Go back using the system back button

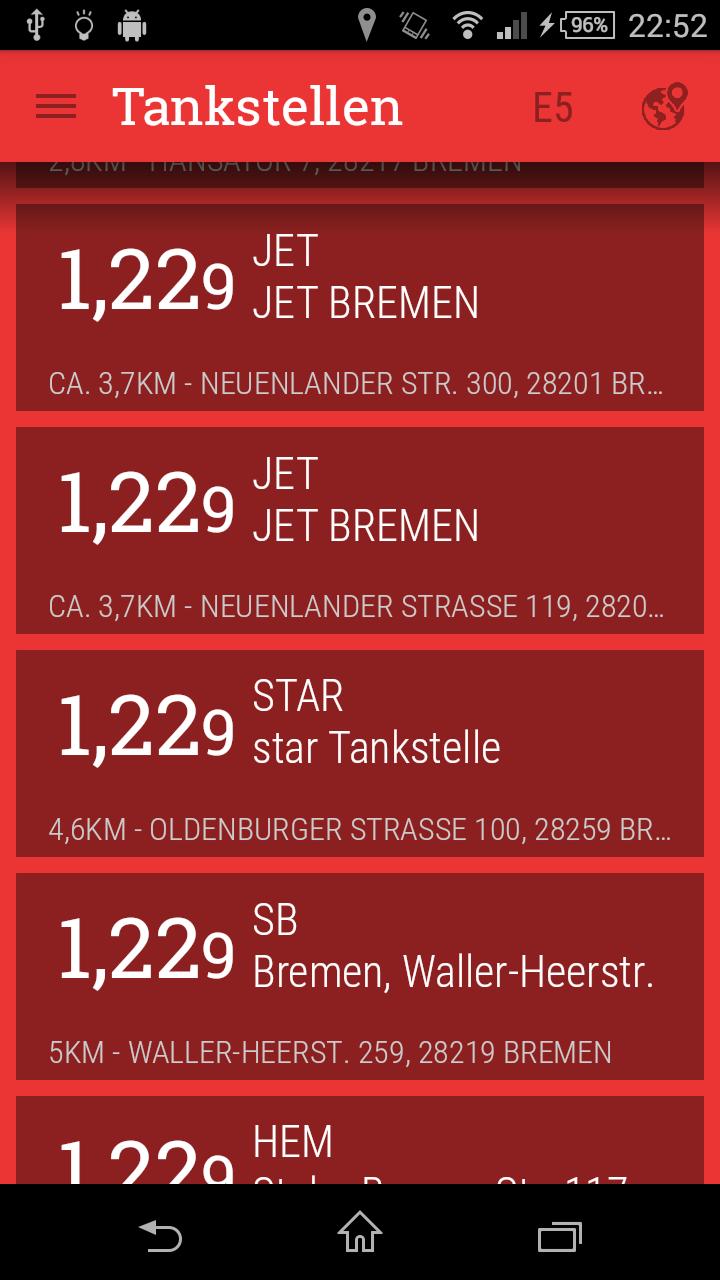click(x=160, y=1236)
